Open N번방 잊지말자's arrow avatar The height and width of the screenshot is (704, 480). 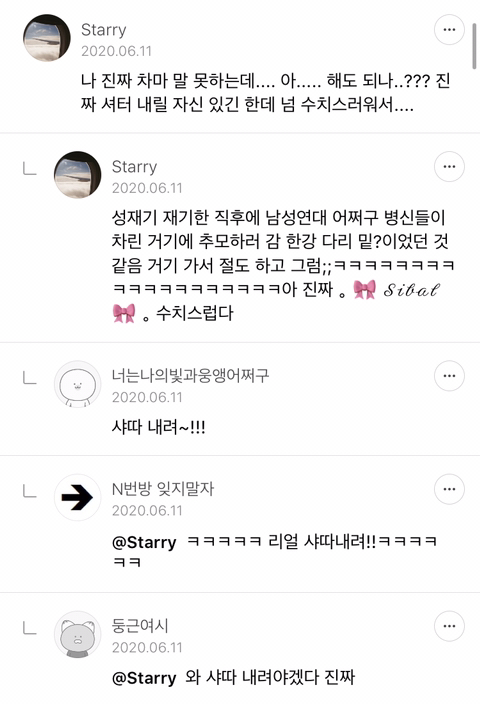(x=77, y=497)
